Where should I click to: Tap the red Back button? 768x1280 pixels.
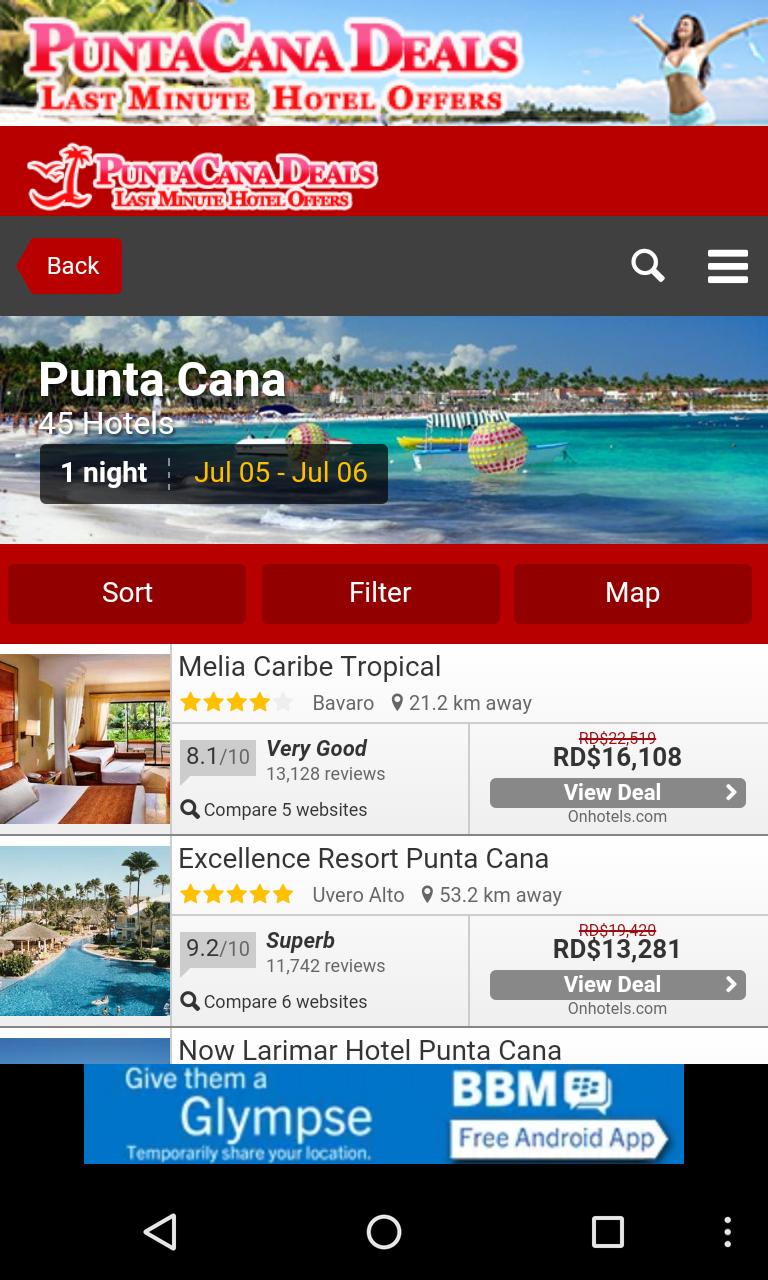71,266
